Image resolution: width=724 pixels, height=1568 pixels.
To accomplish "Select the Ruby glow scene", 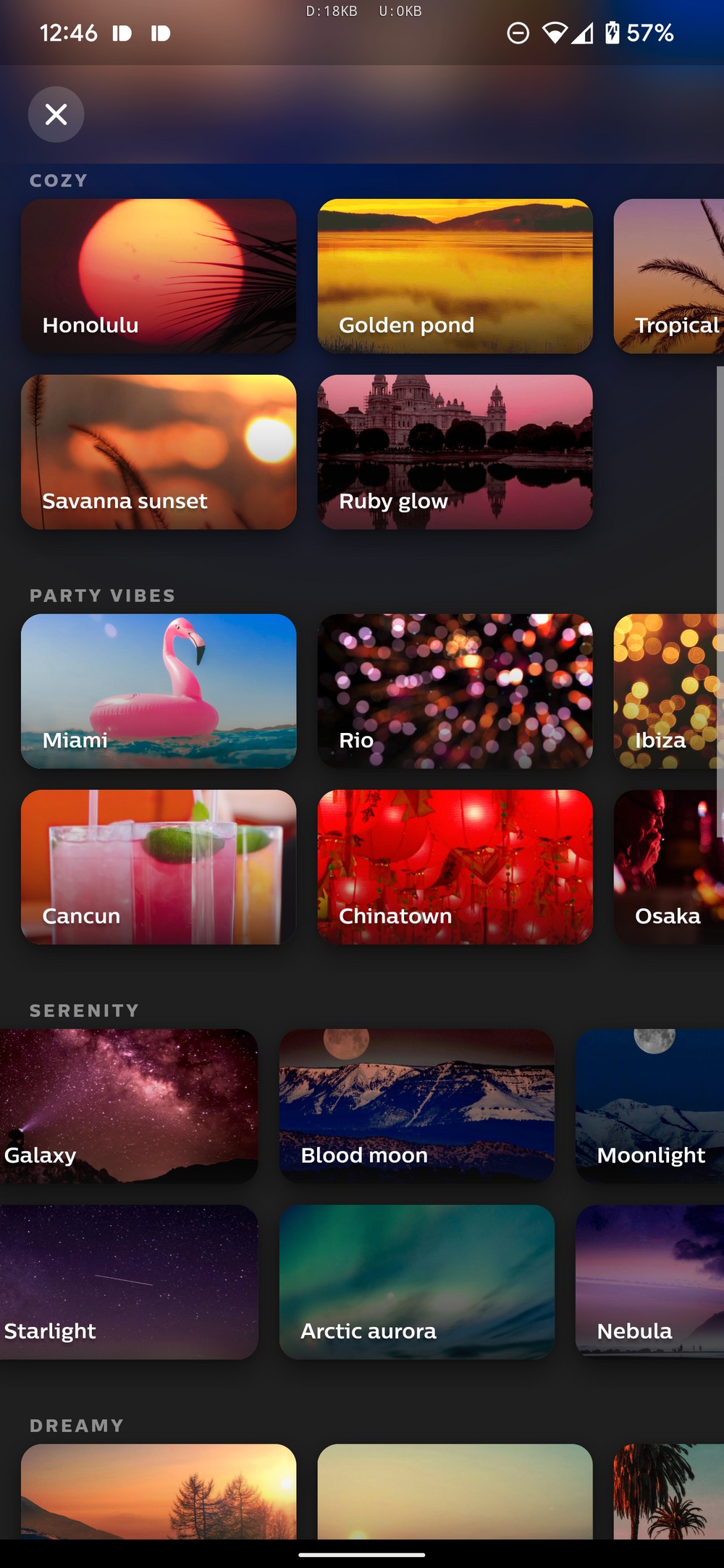I will (455, 452).
